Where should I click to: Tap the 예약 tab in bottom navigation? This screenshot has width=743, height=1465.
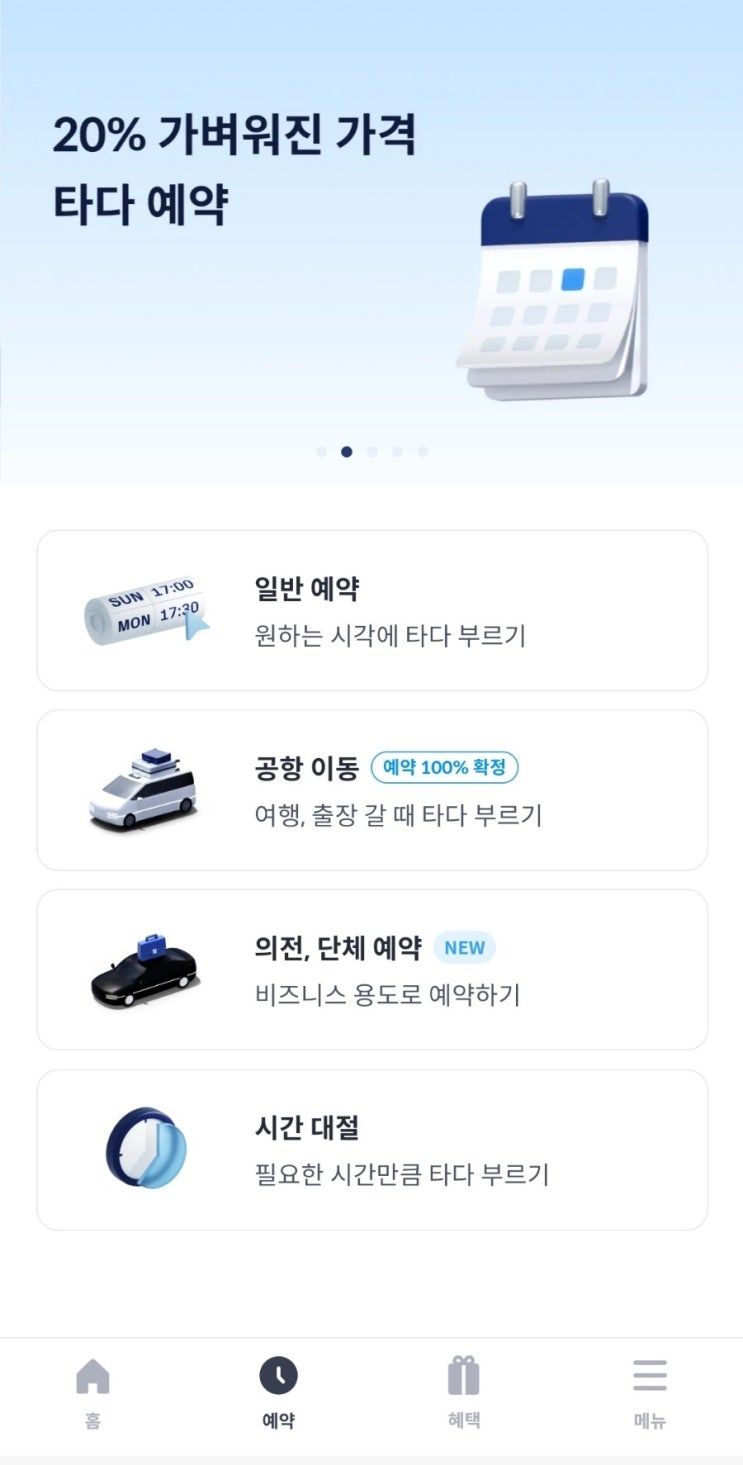[279, 1394]
